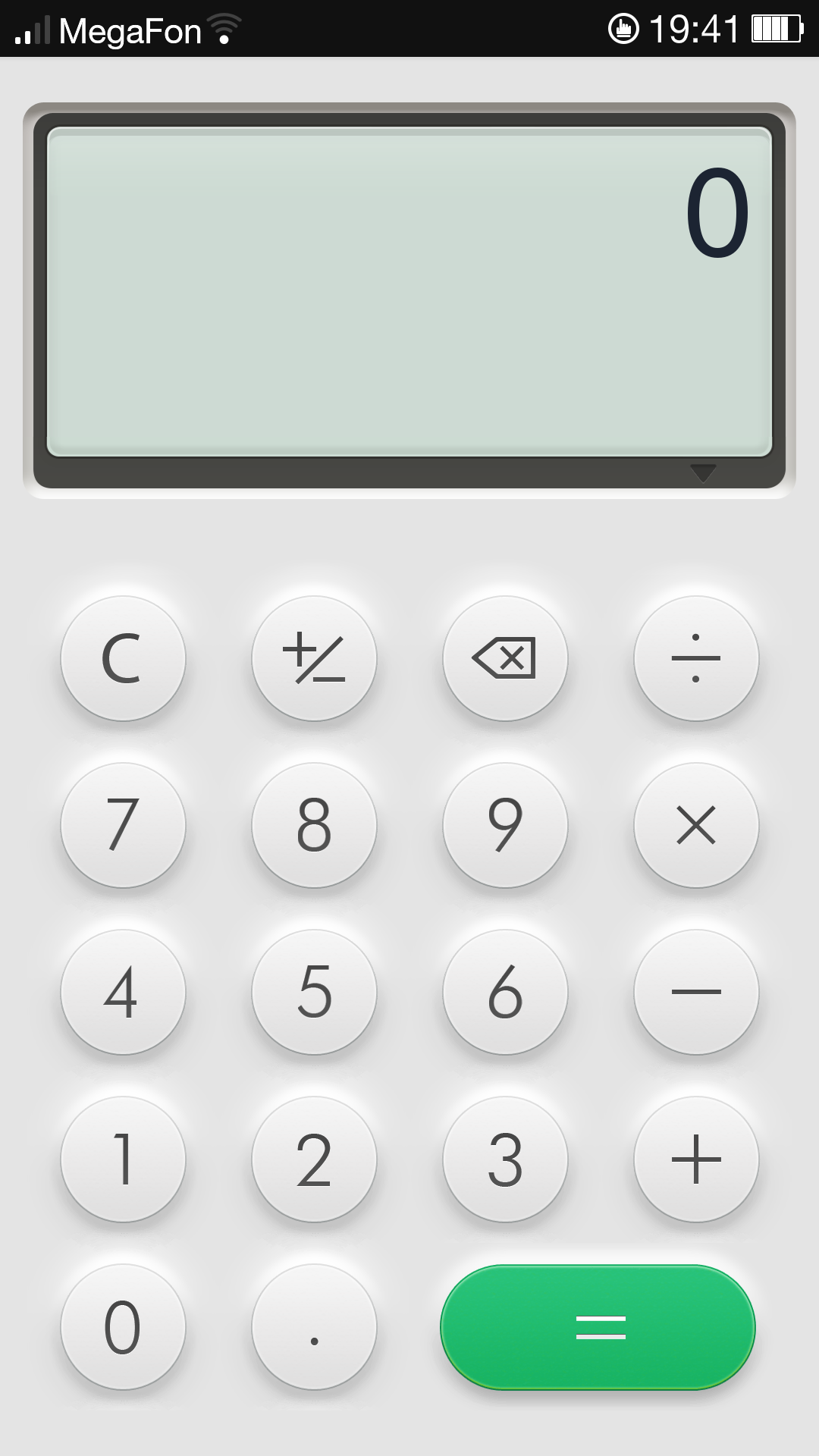Calculate the result with the green equals button
Viewport: 819px width, 1456px height.
598,1326
